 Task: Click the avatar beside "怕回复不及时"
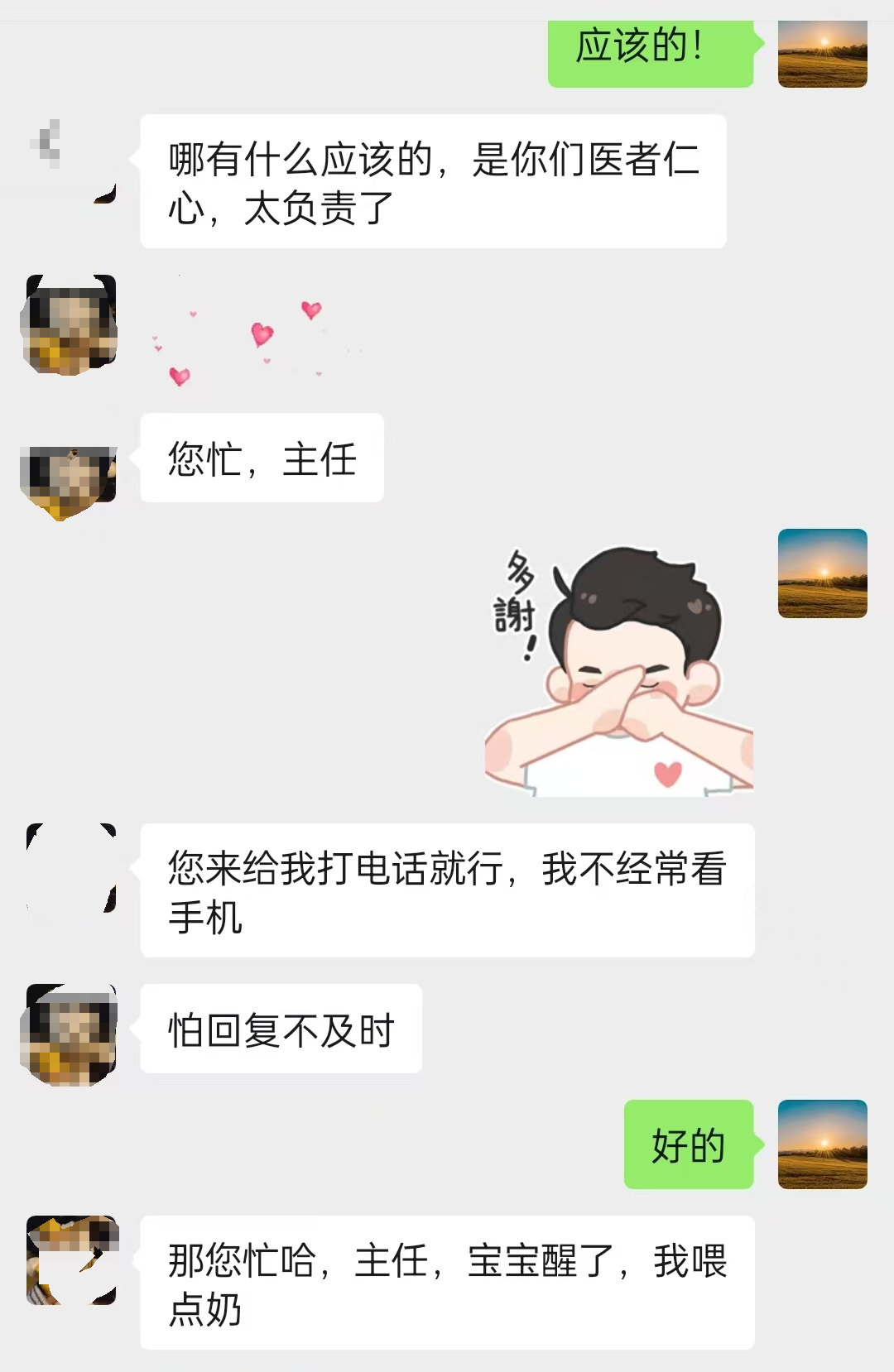[x=68, y=1026]
